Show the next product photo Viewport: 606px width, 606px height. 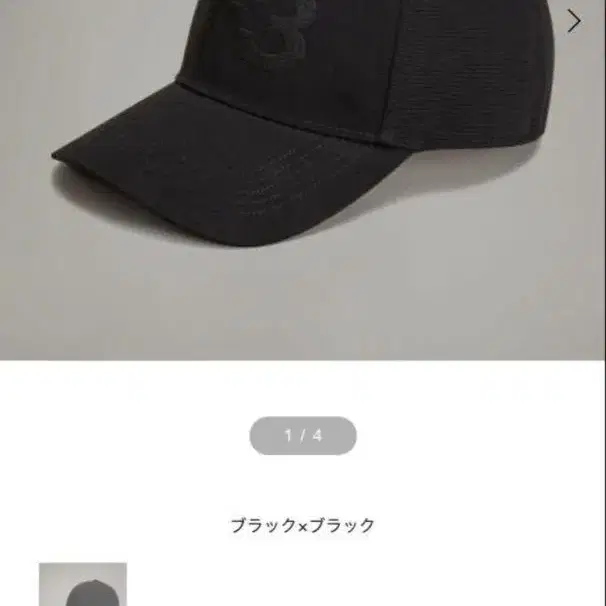pyautogui.click(x=574, y=21)
